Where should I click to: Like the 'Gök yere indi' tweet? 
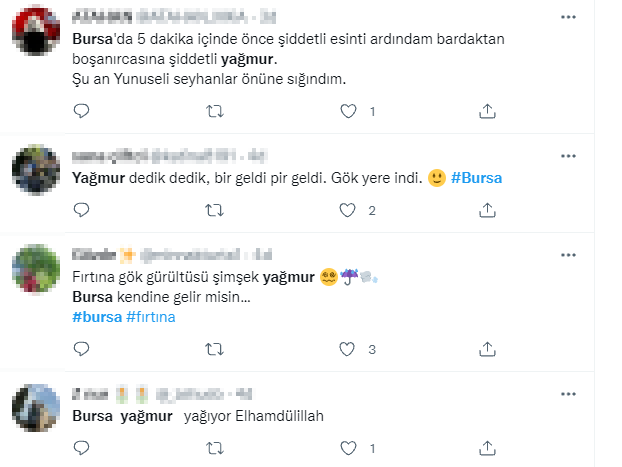pos(348,211)
